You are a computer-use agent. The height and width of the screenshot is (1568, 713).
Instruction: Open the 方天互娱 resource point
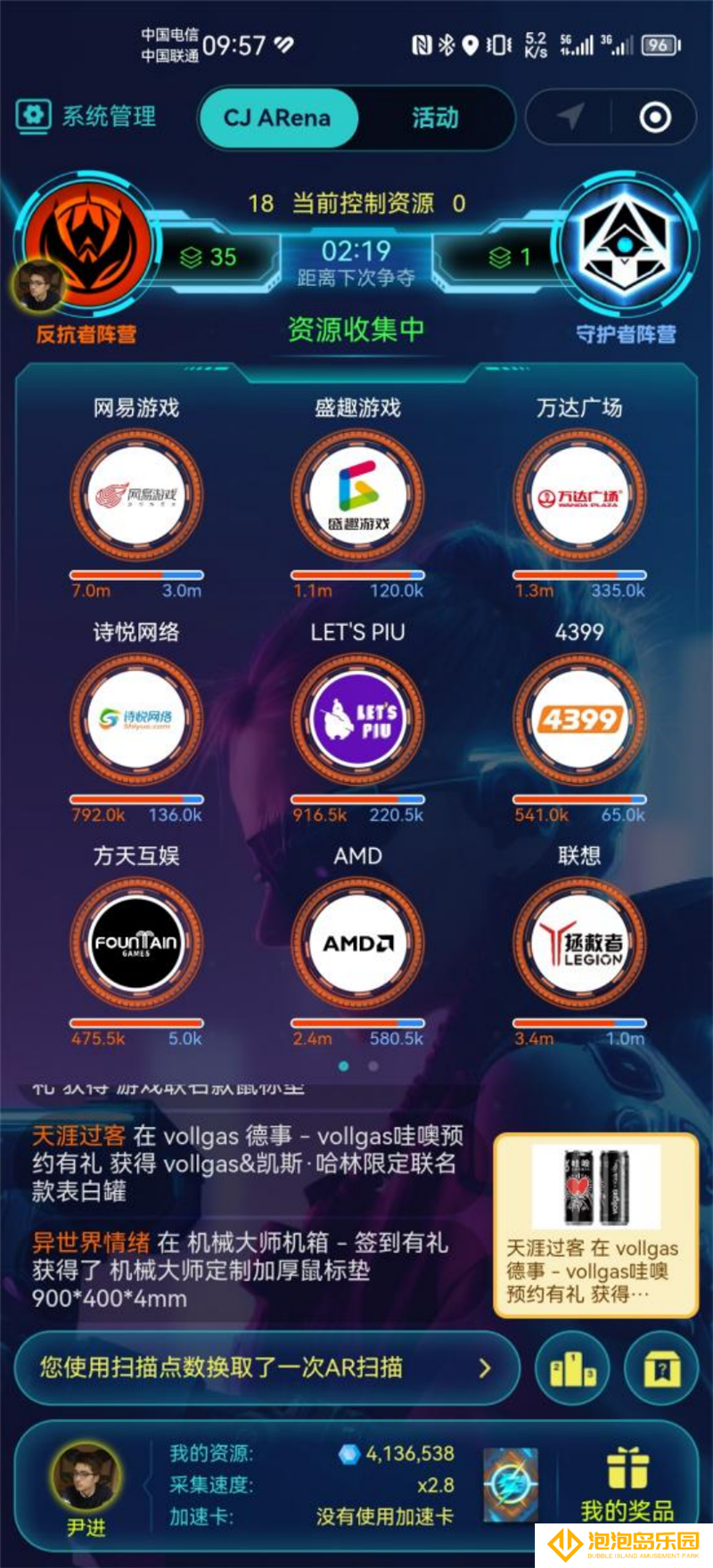(x=136, y=943)
